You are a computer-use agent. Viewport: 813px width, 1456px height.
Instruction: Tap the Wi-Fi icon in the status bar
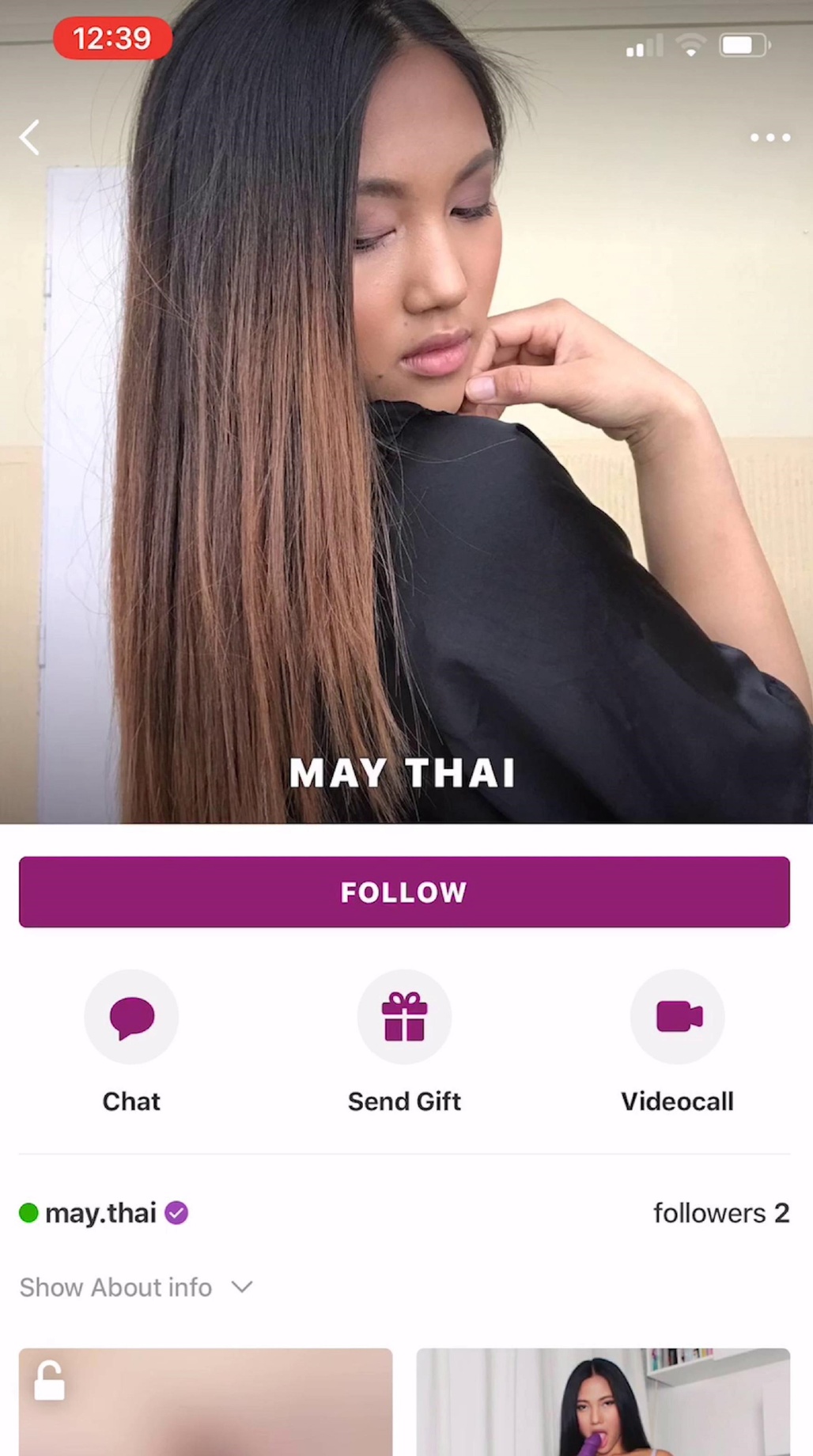[x=690, y=45]
